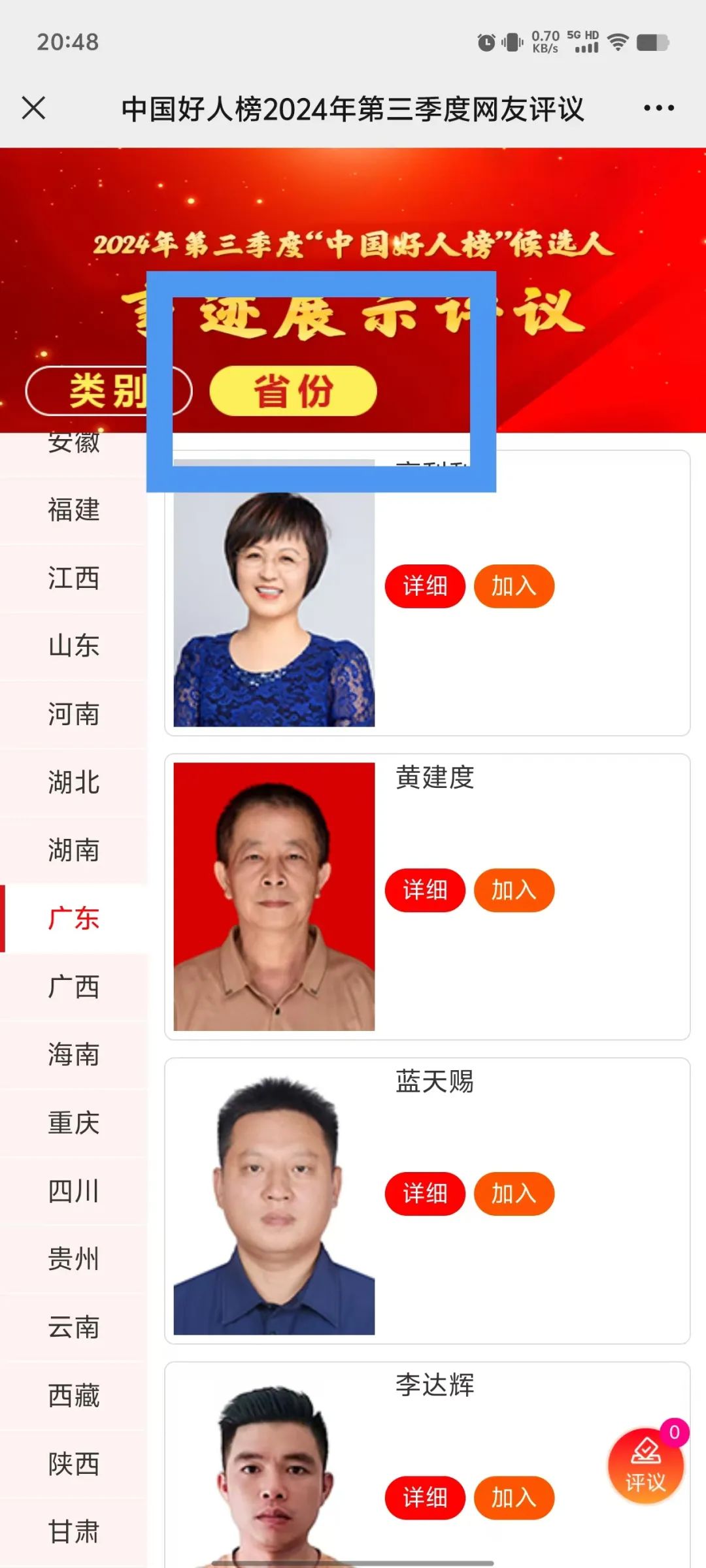The height and width of the screenshot is (1568, 706).
Task: Open the three-dot overflow menu
Action: point(658,108)
